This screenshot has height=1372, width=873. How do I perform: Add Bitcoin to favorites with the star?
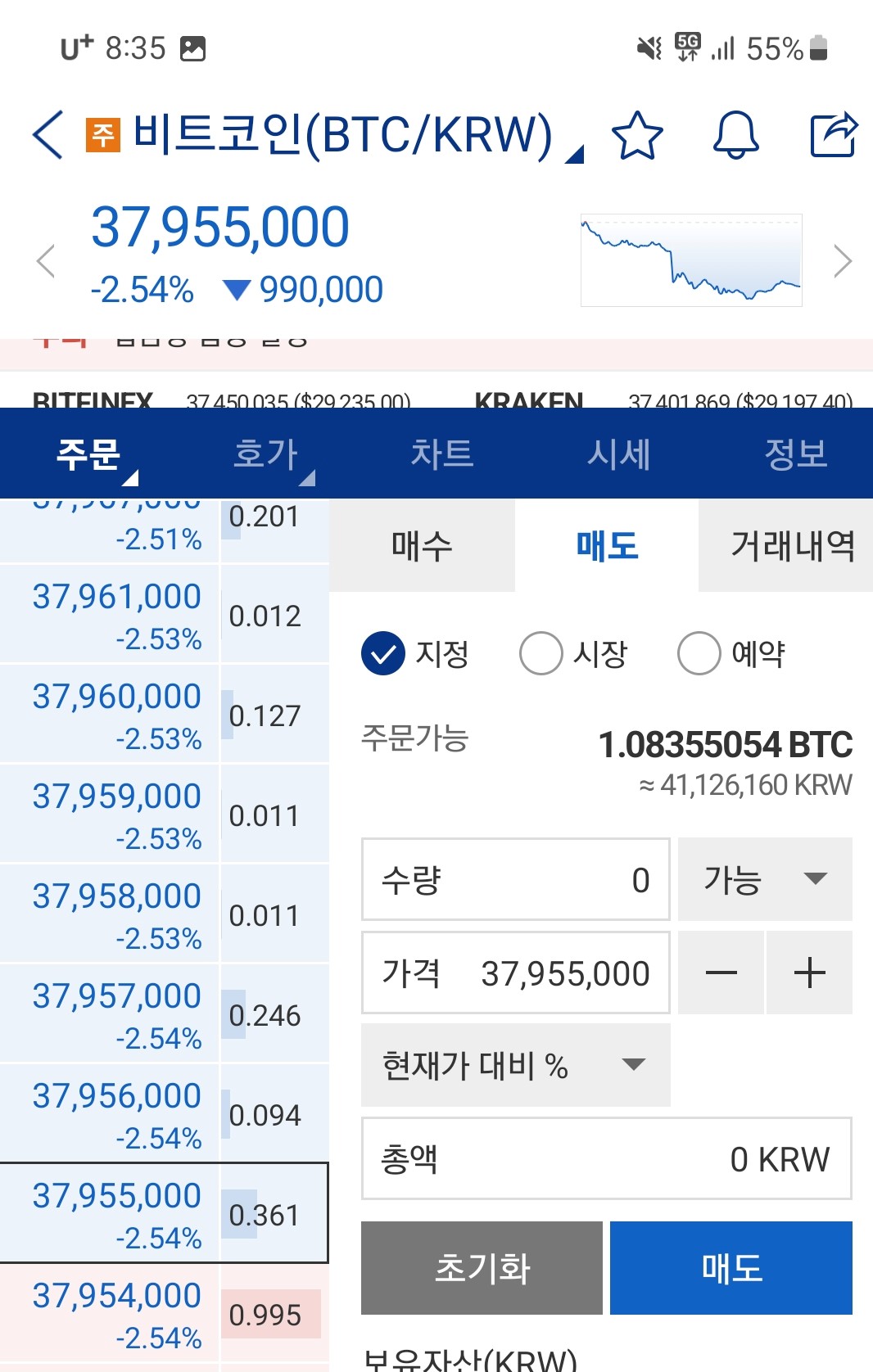pyautogui.click(x=637, y=135)
